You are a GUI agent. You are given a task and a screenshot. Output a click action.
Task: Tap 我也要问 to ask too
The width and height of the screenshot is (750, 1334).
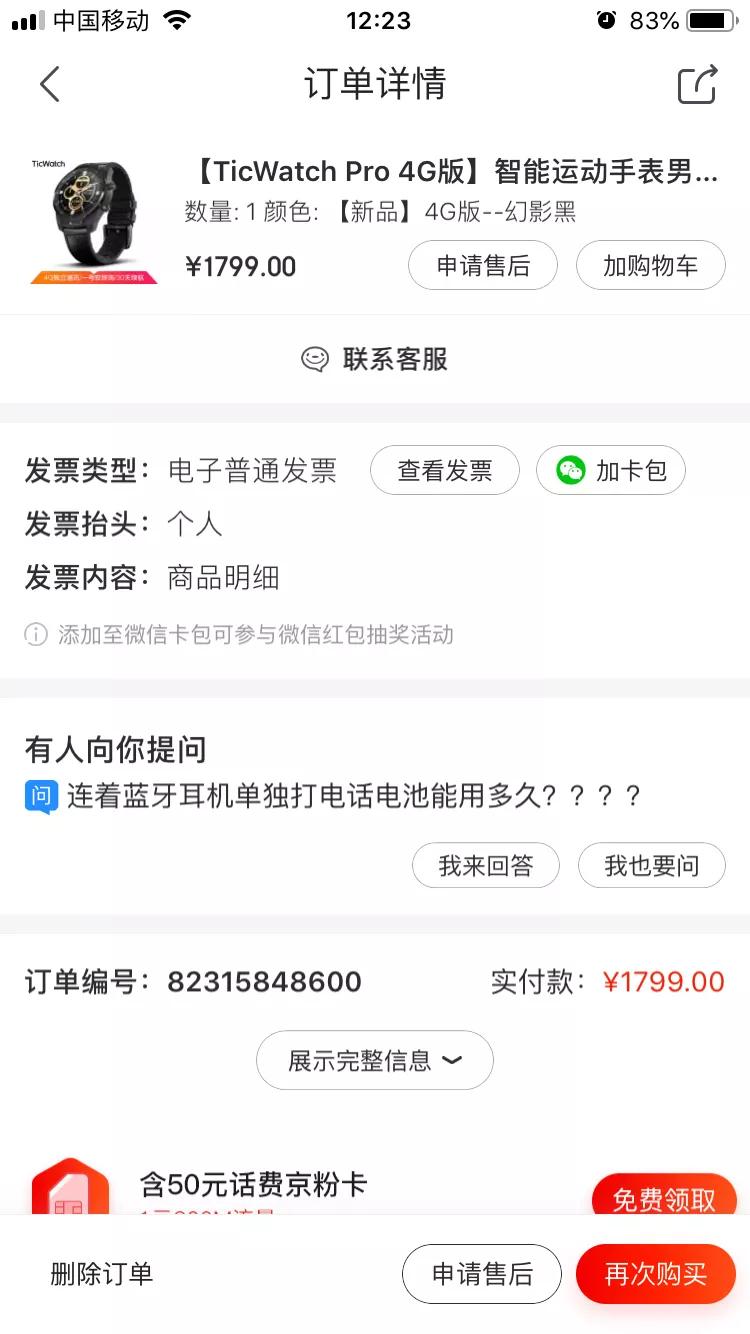click(x=651, y=865)
